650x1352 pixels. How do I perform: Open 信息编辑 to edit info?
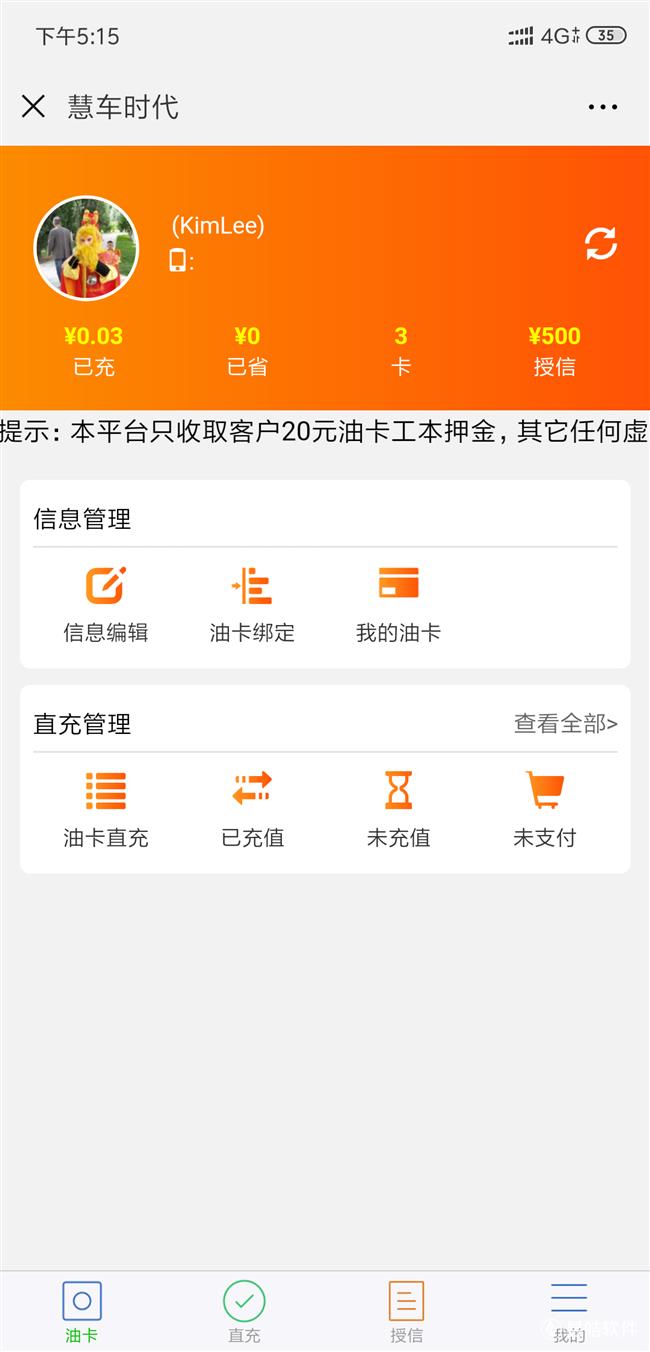click(x=105, y=603)
